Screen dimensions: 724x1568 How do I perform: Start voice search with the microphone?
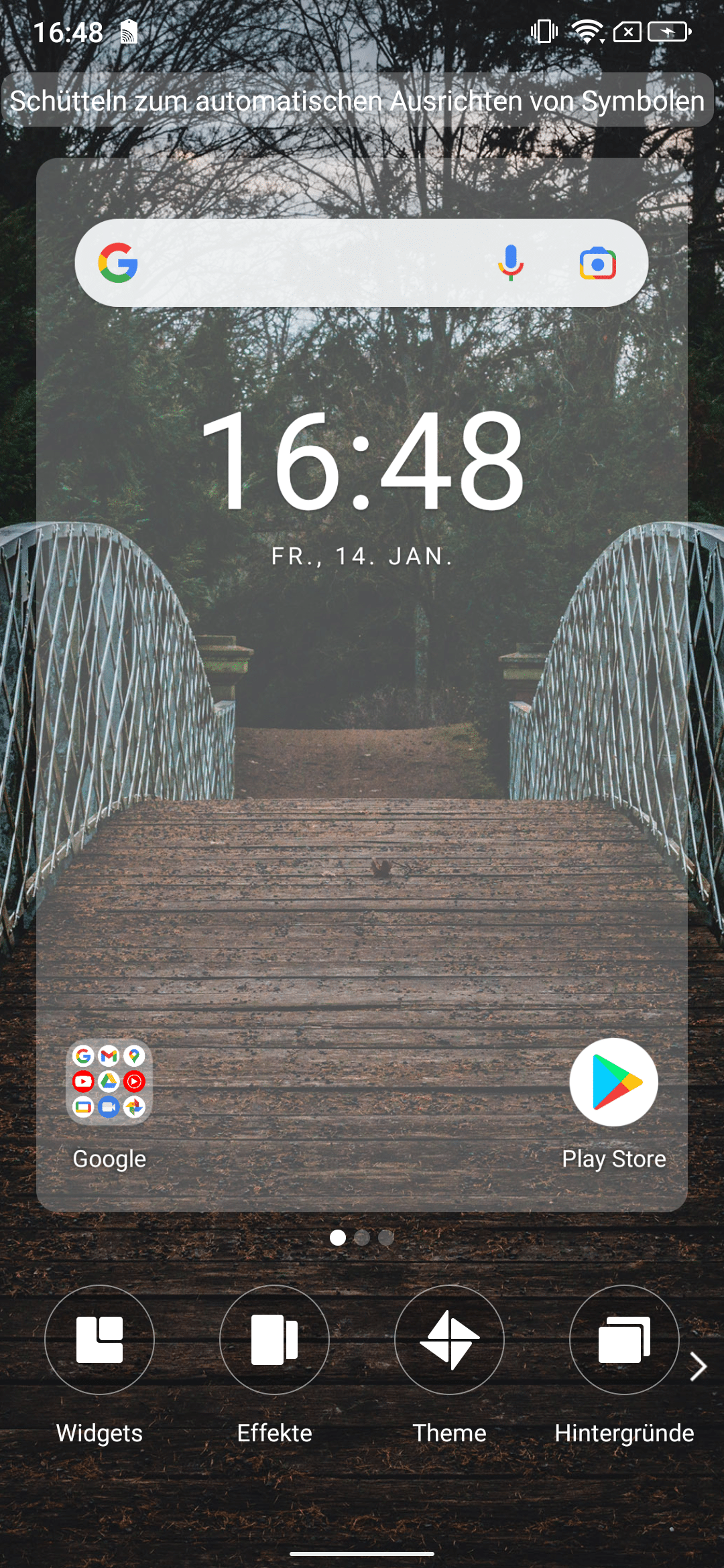(x=511, y=263)
